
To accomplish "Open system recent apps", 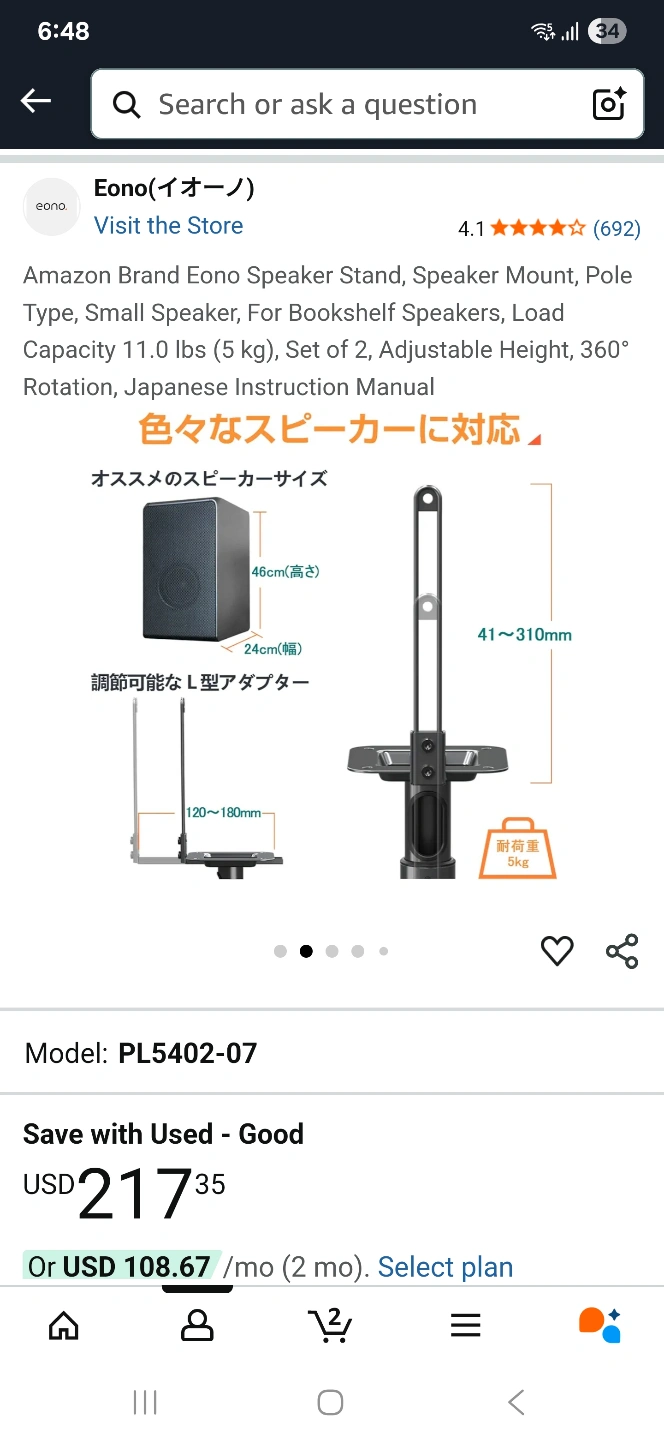I will (146, 1402).
